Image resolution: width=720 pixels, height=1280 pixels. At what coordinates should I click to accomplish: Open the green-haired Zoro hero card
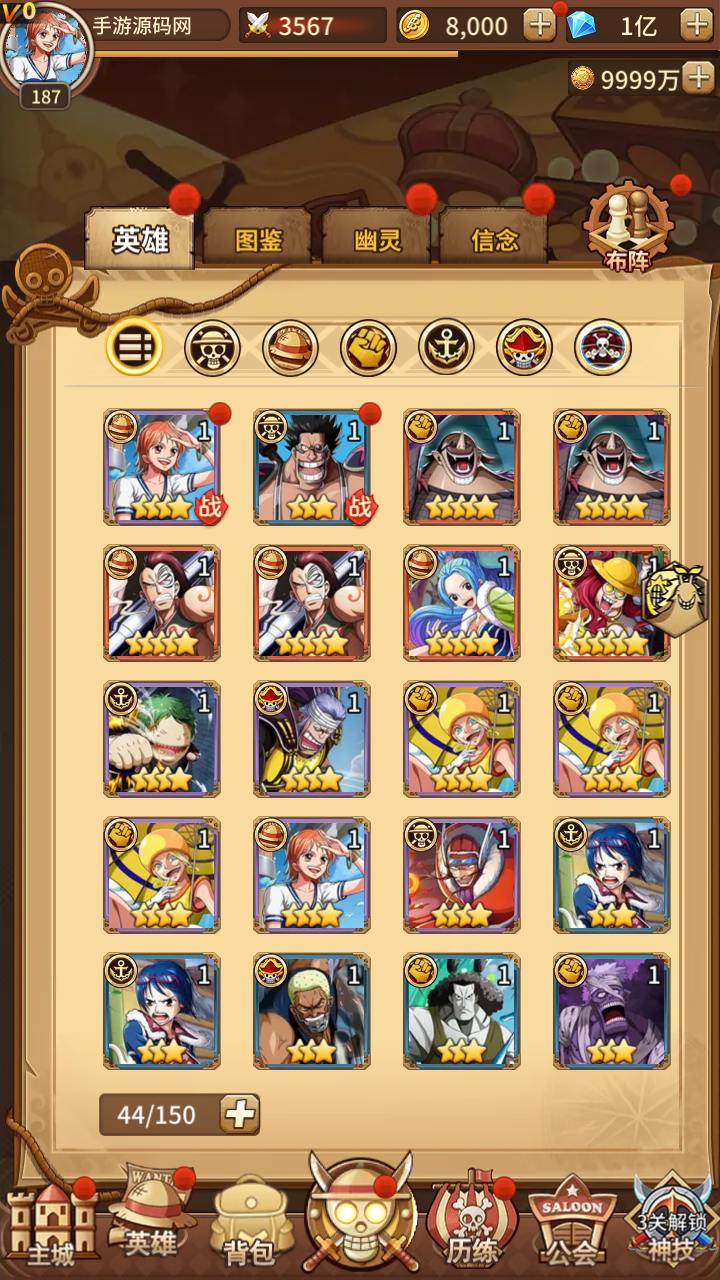162,738
